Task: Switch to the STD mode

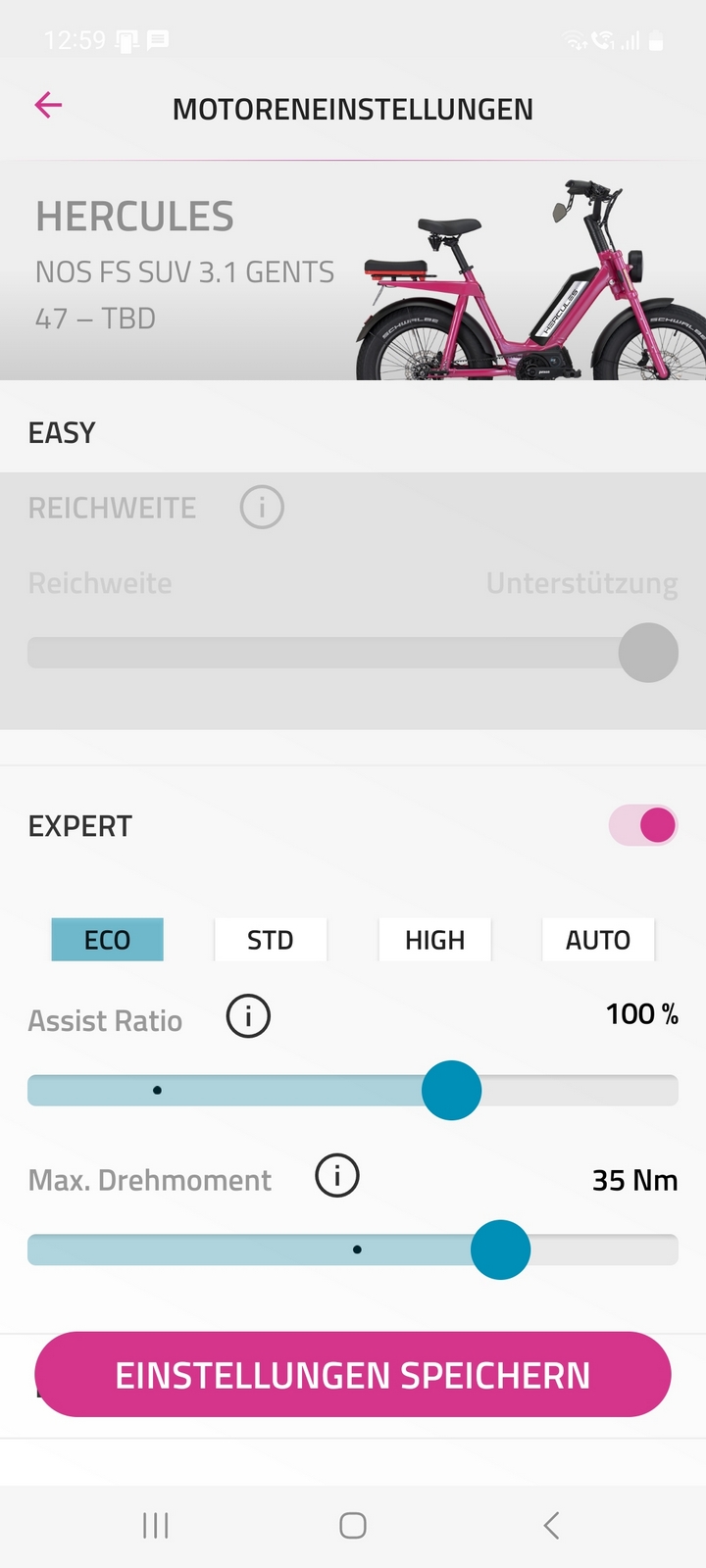Action: pos(271,940)
